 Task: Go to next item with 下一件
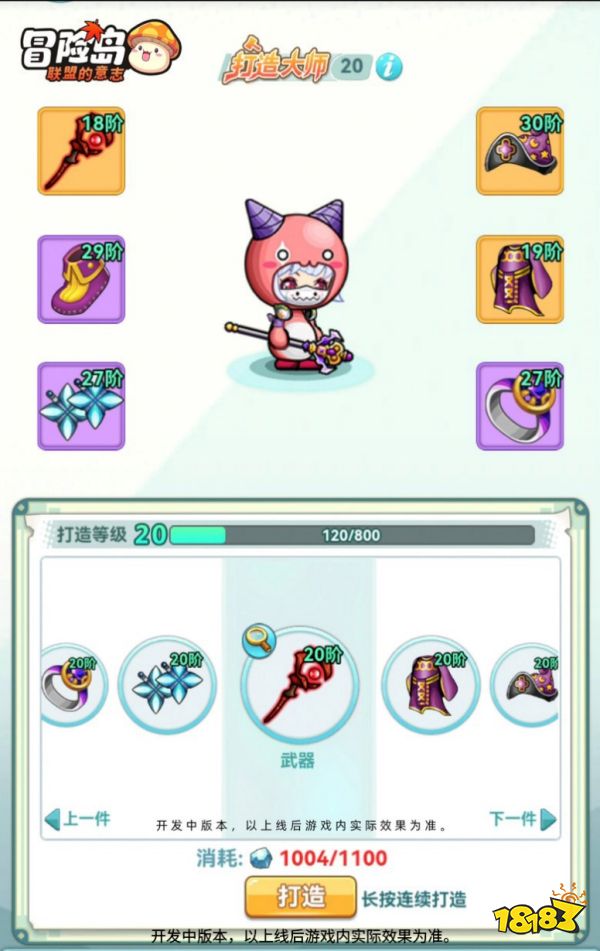click(522, 819)
